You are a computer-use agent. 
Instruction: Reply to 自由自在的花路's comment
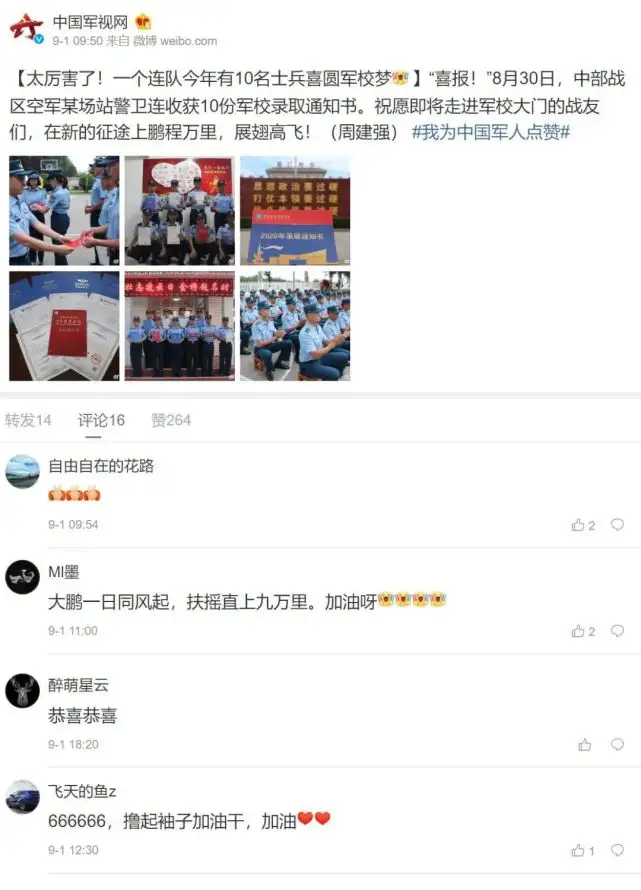[617, 524]
